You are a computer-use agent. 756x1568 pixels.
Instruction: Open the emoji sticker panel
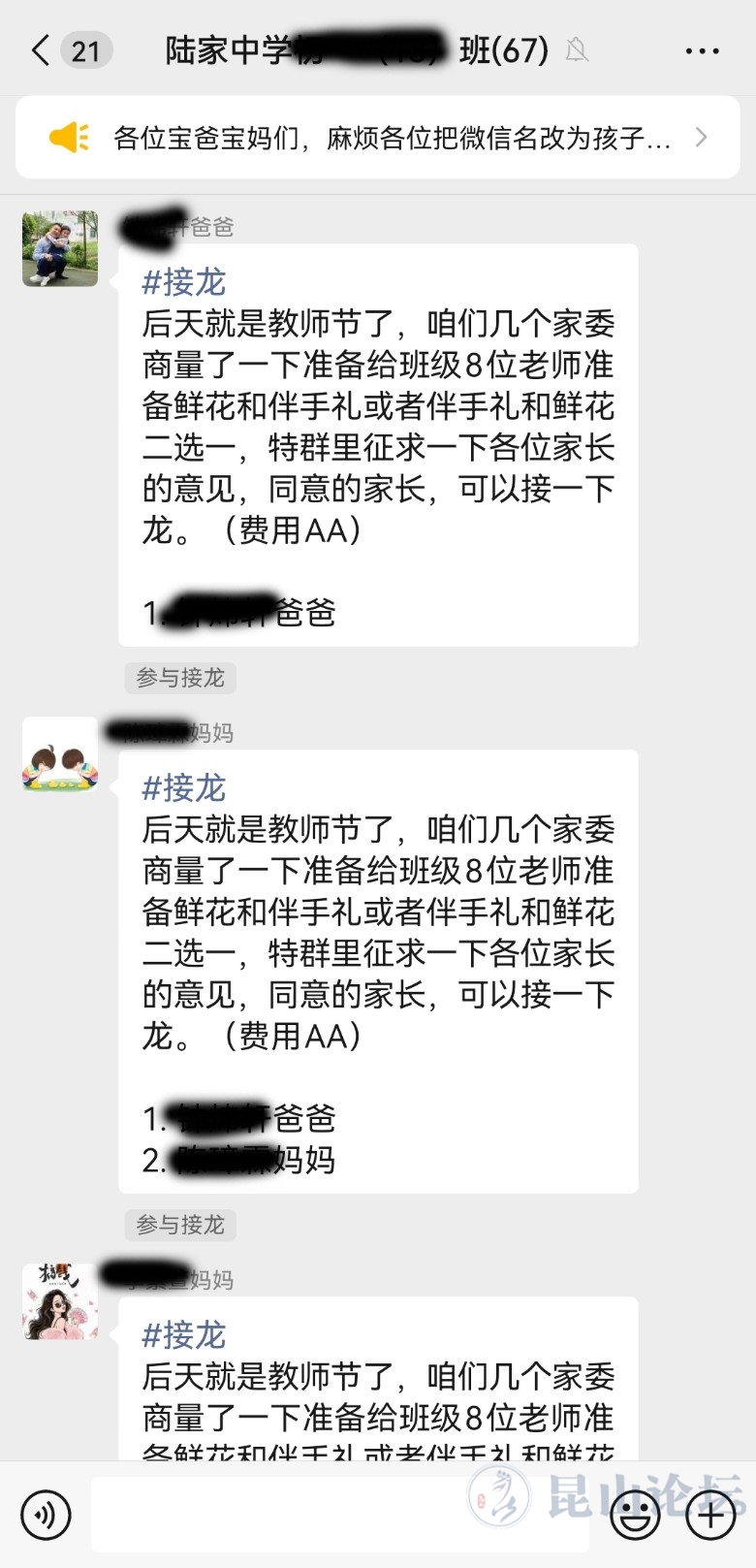[635, 1515]
